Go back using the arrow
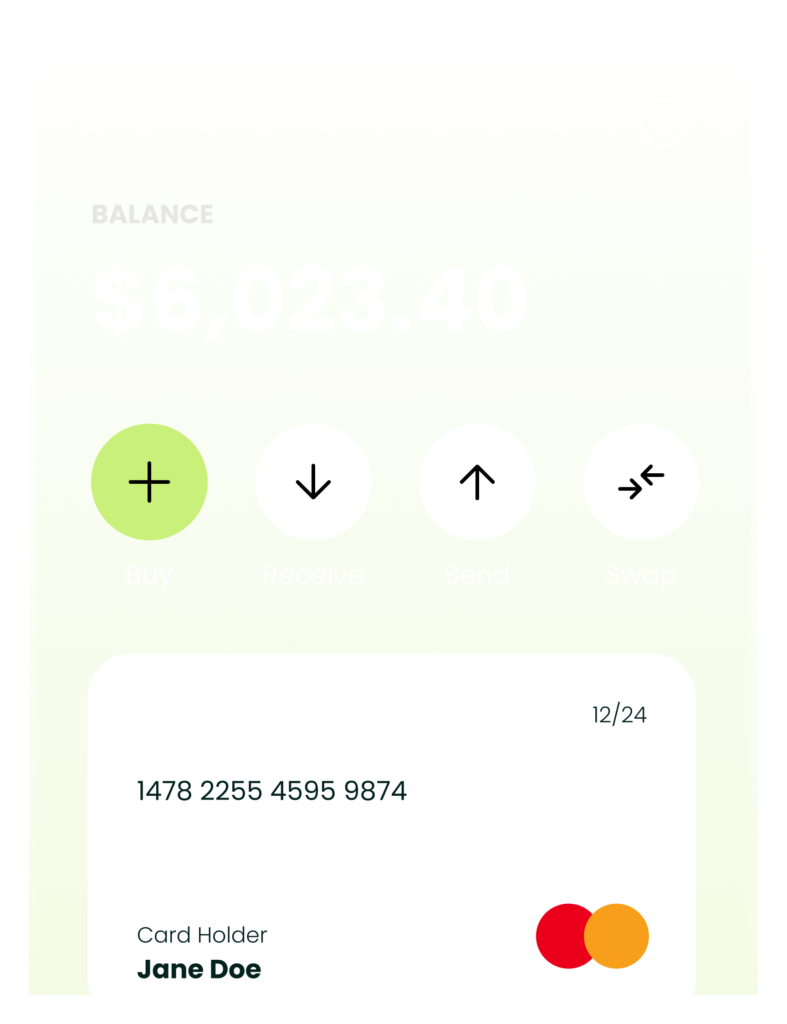787x1024 pixels. coord(114,110)
